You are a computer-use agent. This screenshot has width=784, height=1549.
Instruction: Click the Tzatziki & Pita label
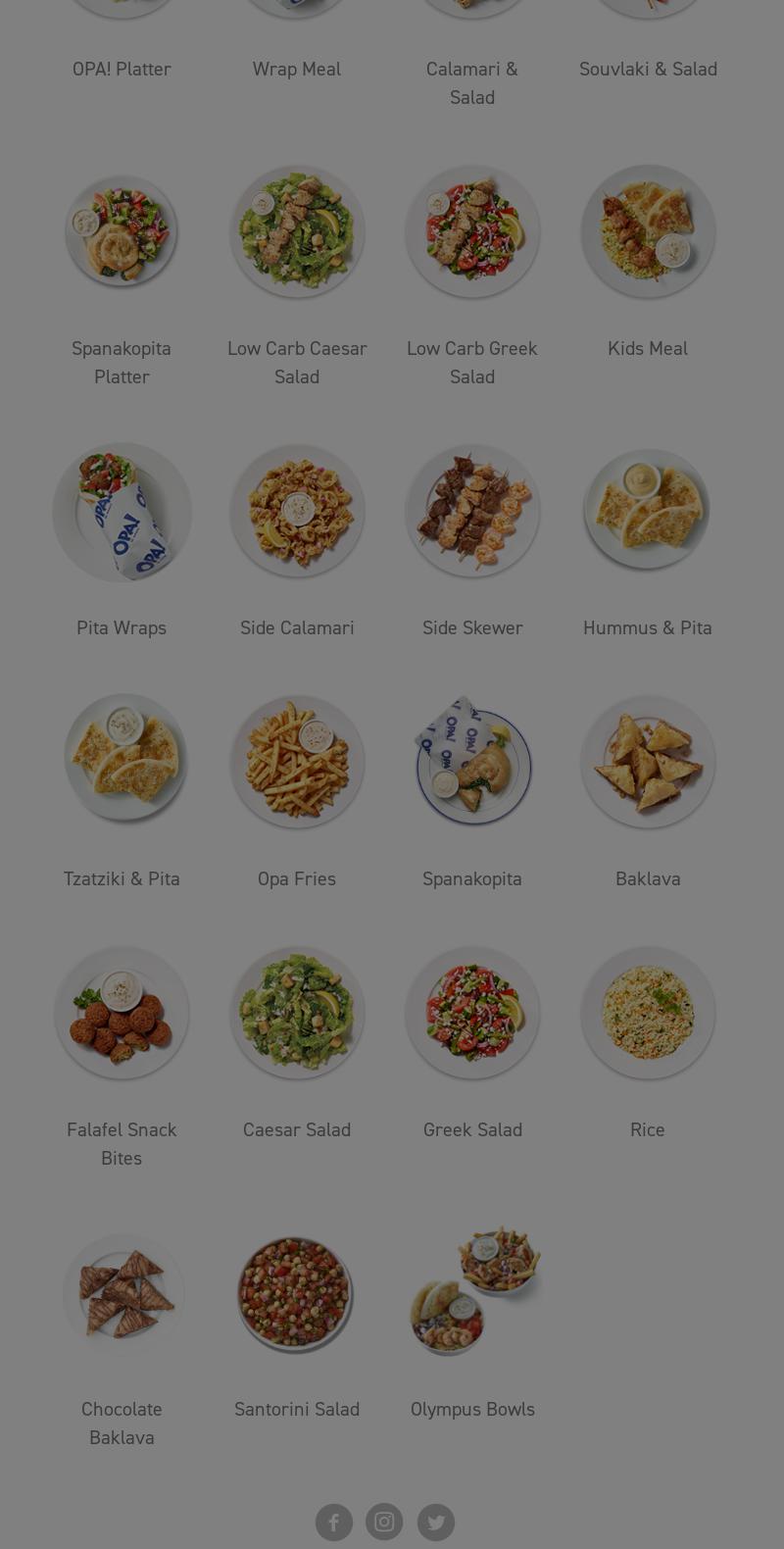[x=122, y=878]
